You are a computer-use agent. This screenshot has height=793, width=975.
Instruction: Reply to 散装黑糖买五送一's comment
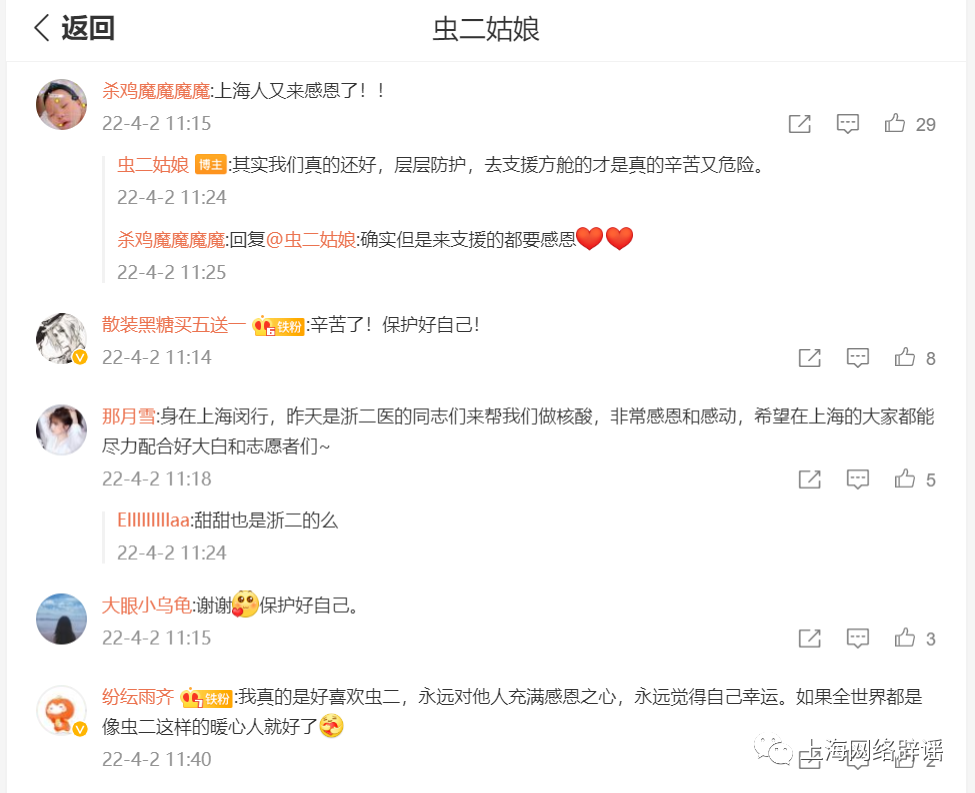pyautogui.click(x=858, y=358)
